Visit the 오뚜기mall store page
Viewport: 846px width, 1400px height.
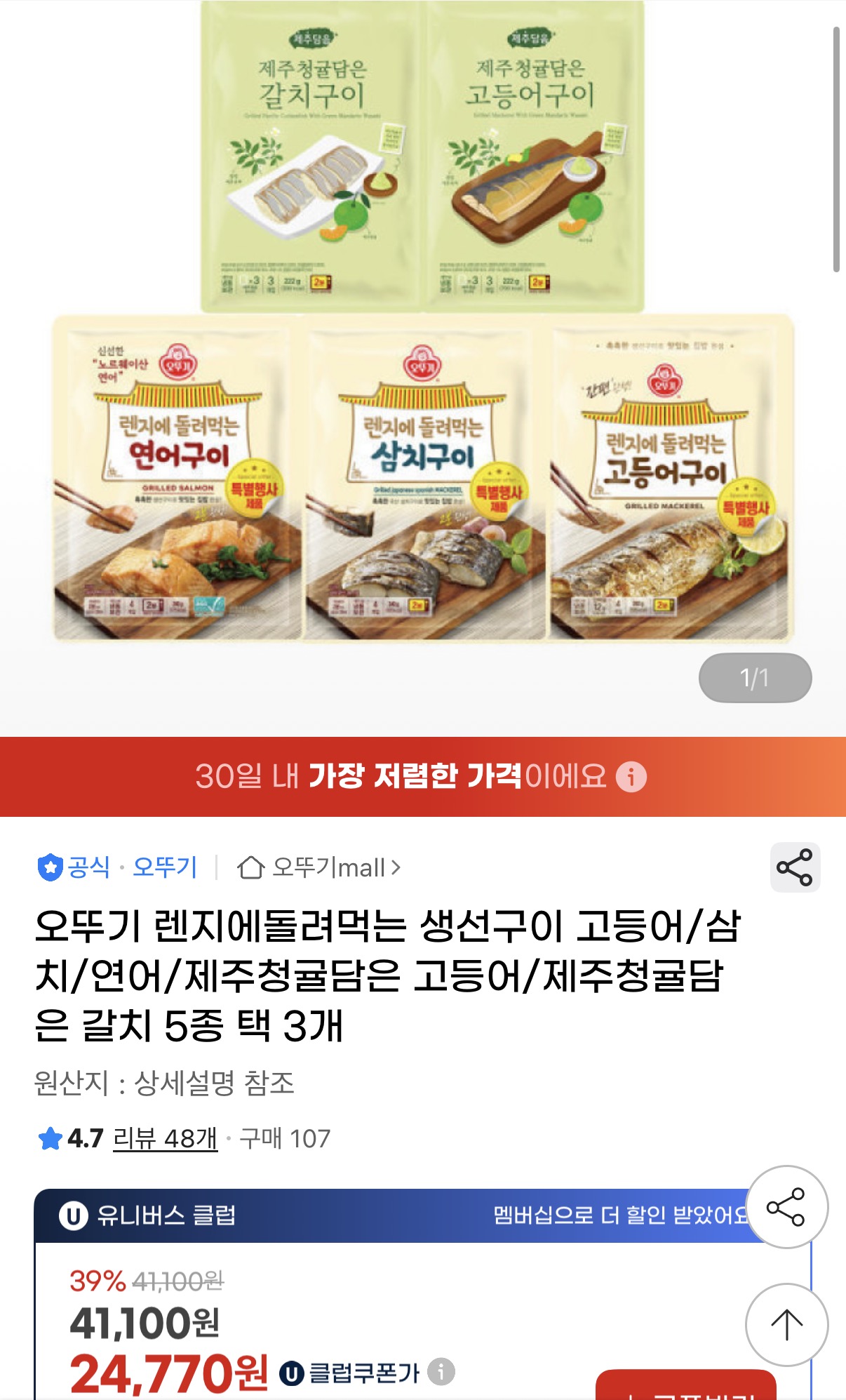(320, 868)
